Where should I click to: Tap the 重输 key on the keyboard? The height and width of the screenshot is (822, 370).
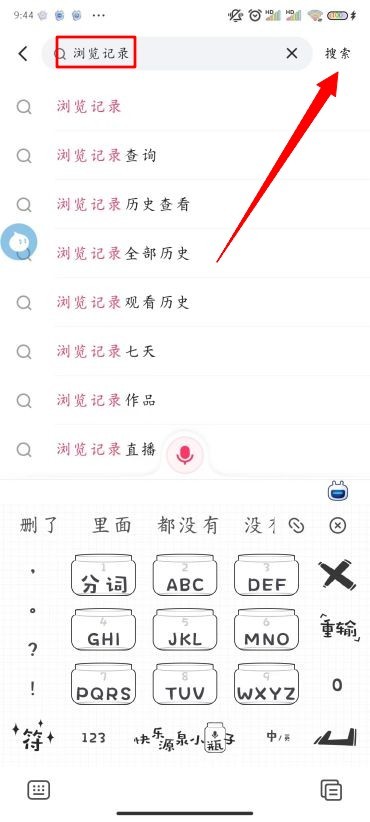(338, 629)
